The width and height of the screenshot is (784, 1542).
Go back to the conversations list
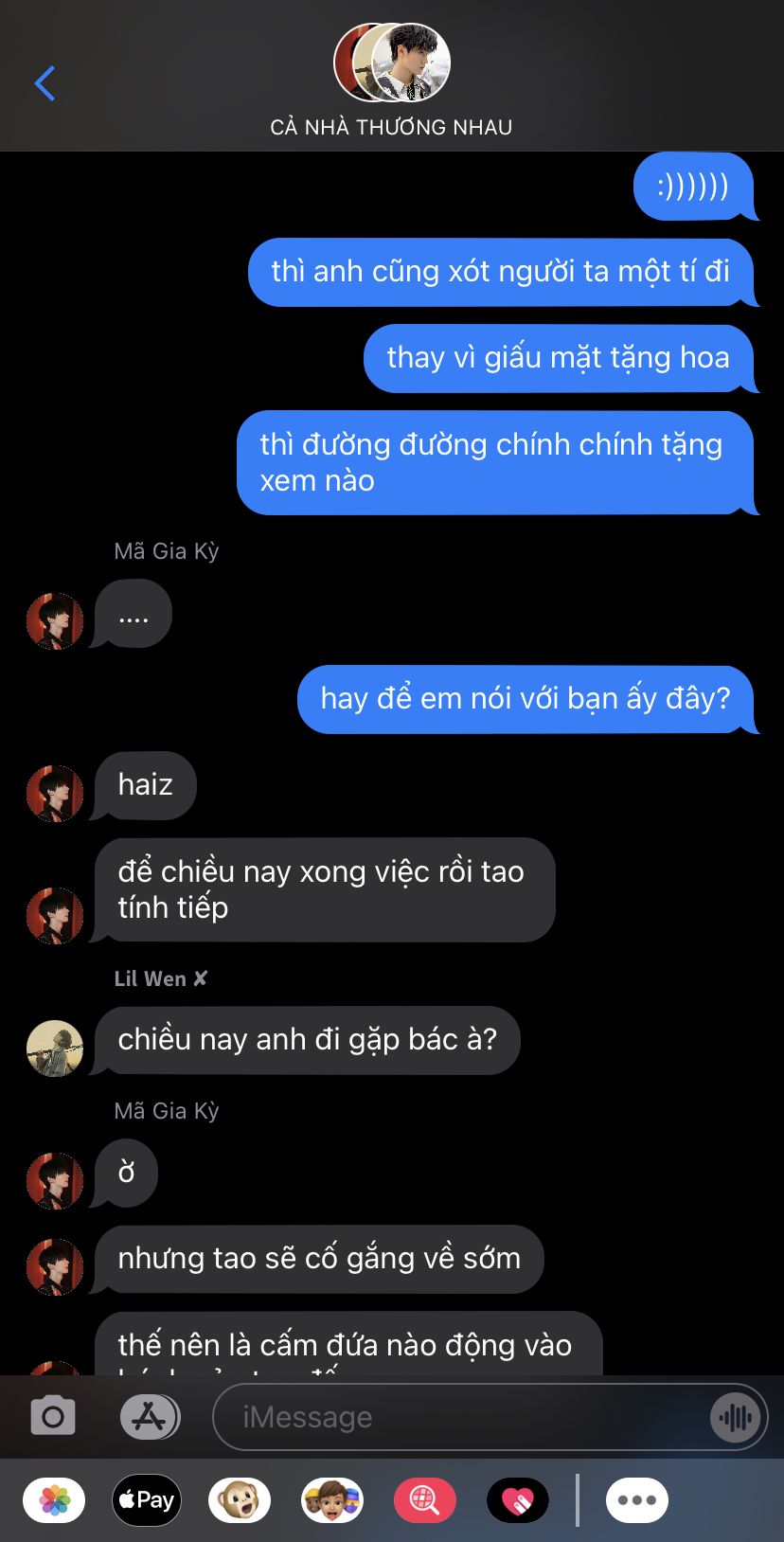45,83
